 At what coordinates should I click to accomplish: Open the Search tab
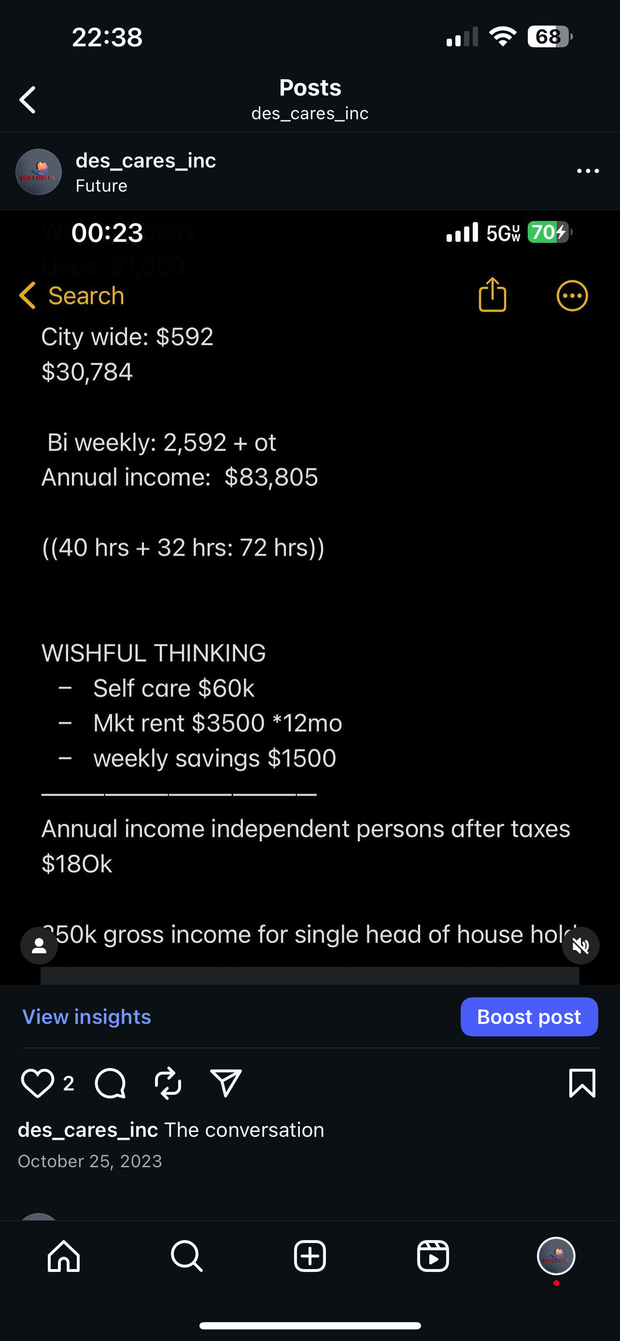(x=187, y=1256)
